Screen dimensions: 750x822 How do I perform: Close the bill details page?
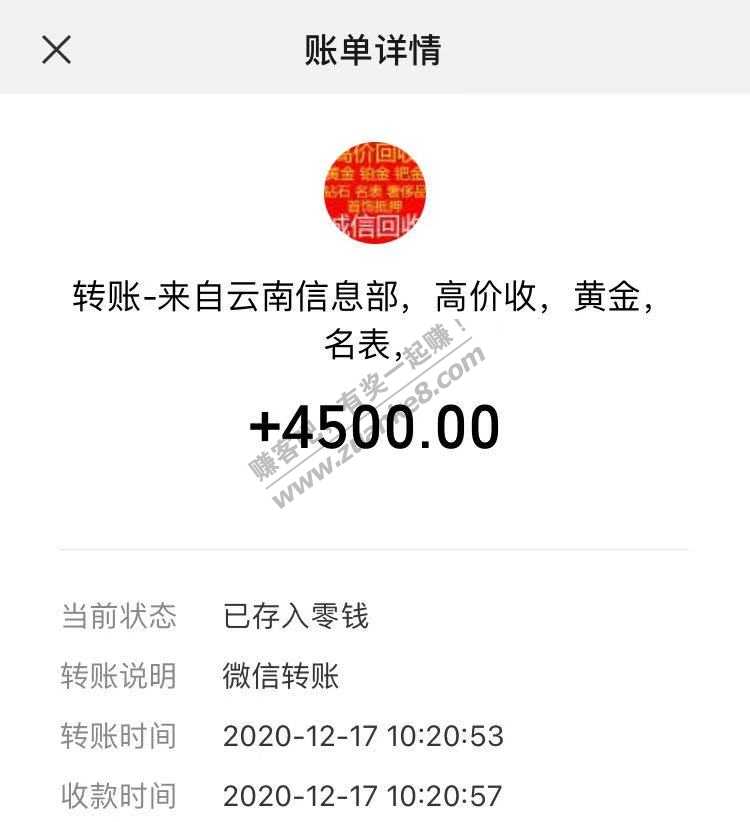point(56,49)
